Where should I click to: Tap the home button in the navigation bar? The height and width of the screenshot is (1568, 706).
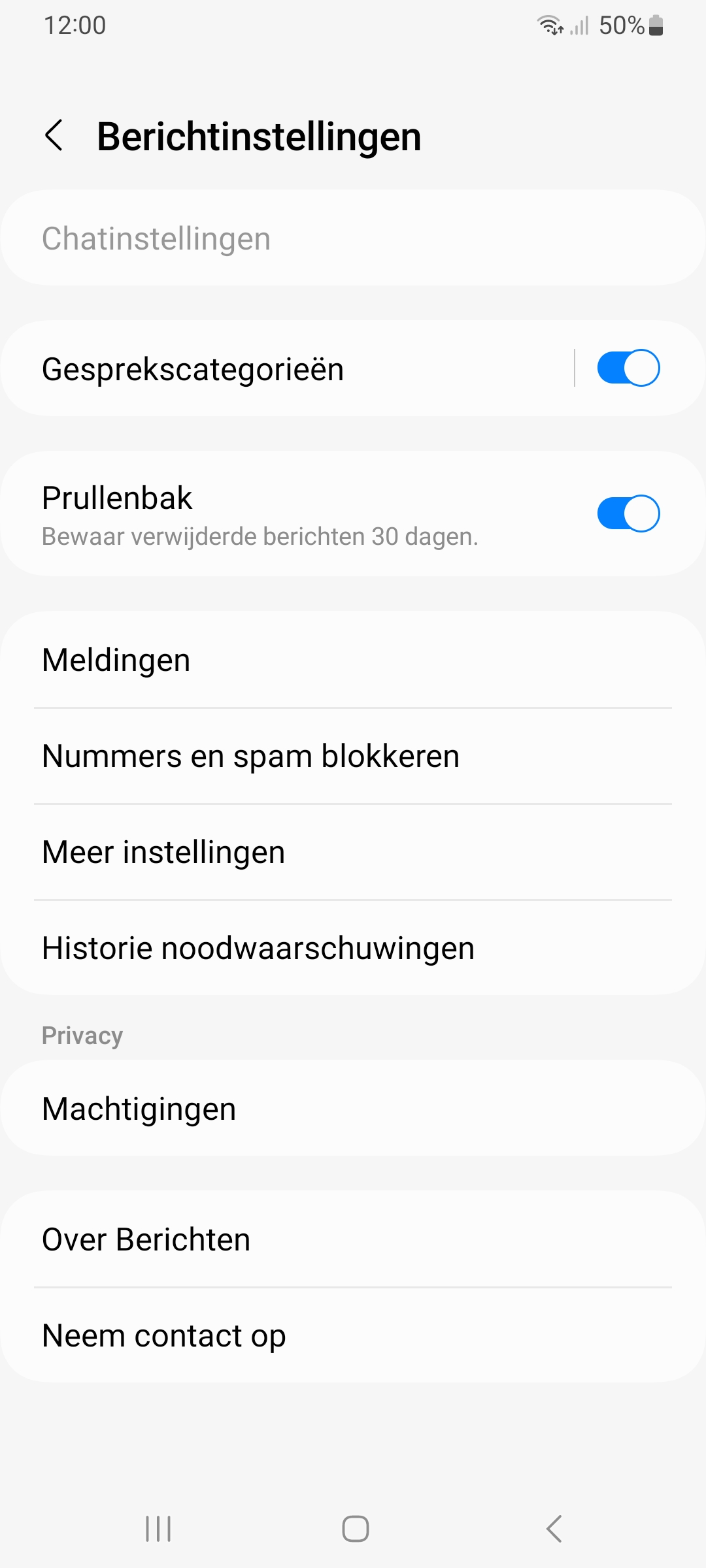353,1528
